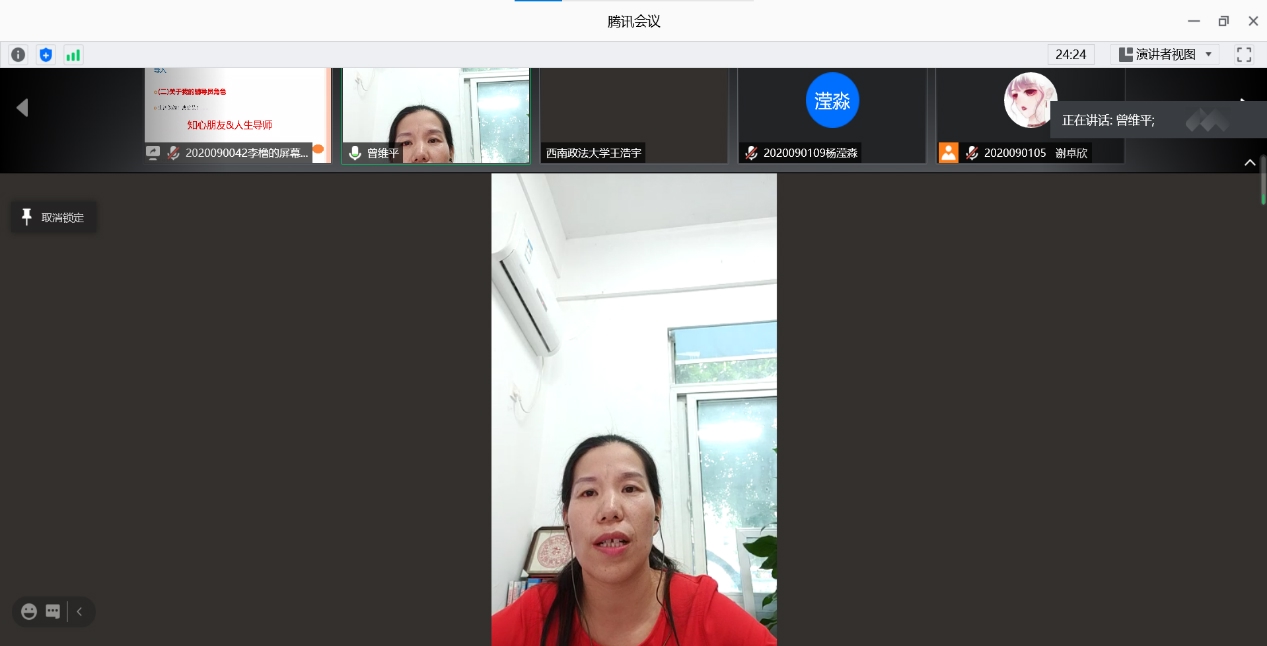Open the blue security shield icon

pyautogui.click(x=46, y=55)
